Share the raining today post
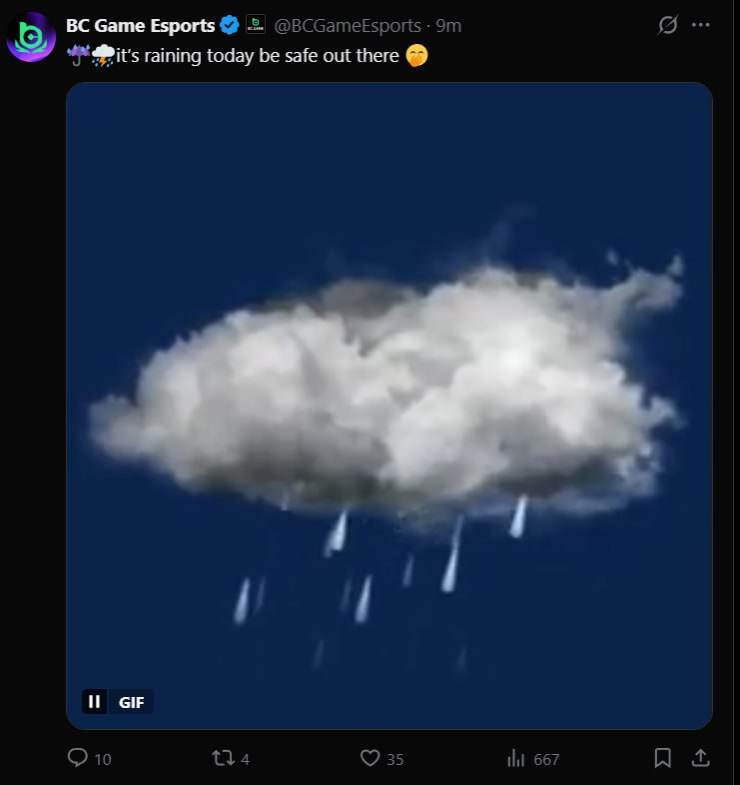 [x=701, y=758]
